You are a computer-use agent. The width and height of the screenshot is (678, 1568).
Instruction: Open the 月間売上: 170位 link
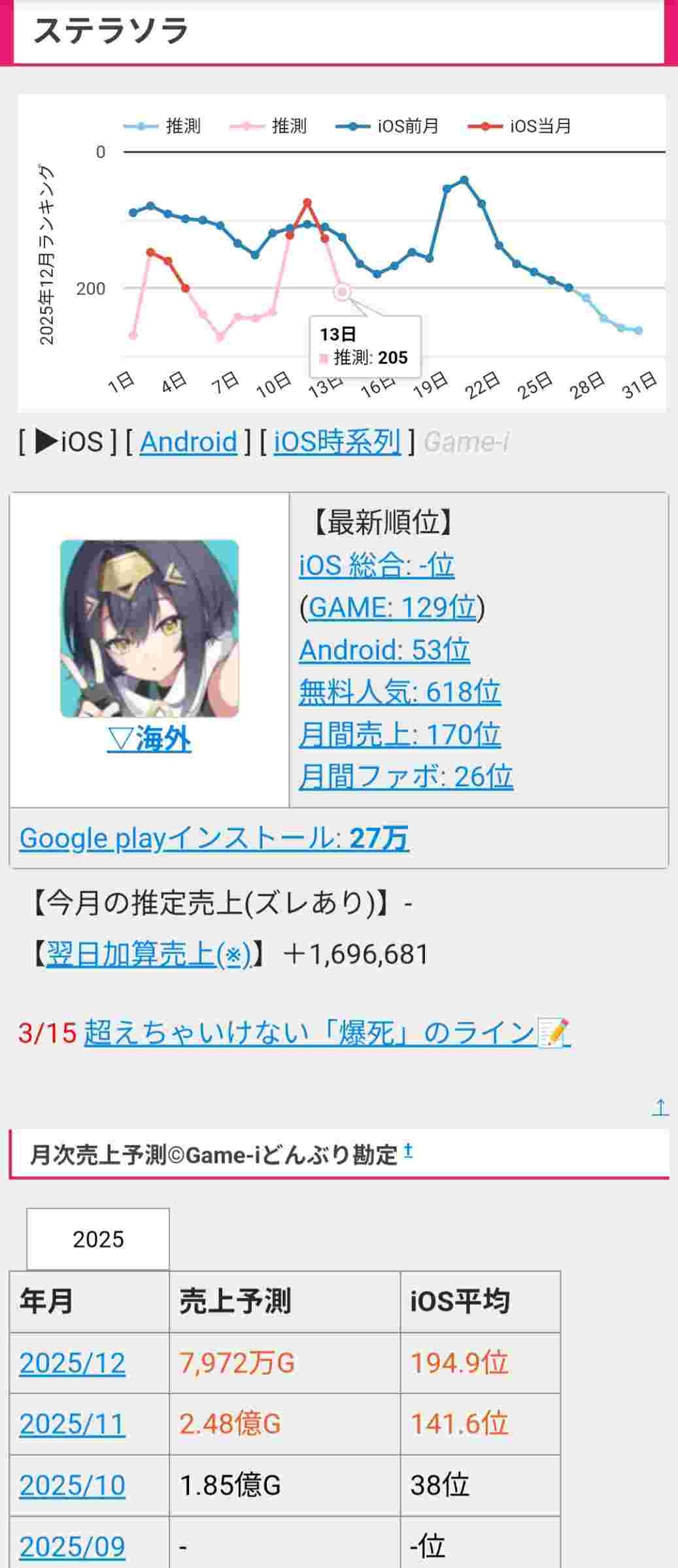(x=399, y=734)
